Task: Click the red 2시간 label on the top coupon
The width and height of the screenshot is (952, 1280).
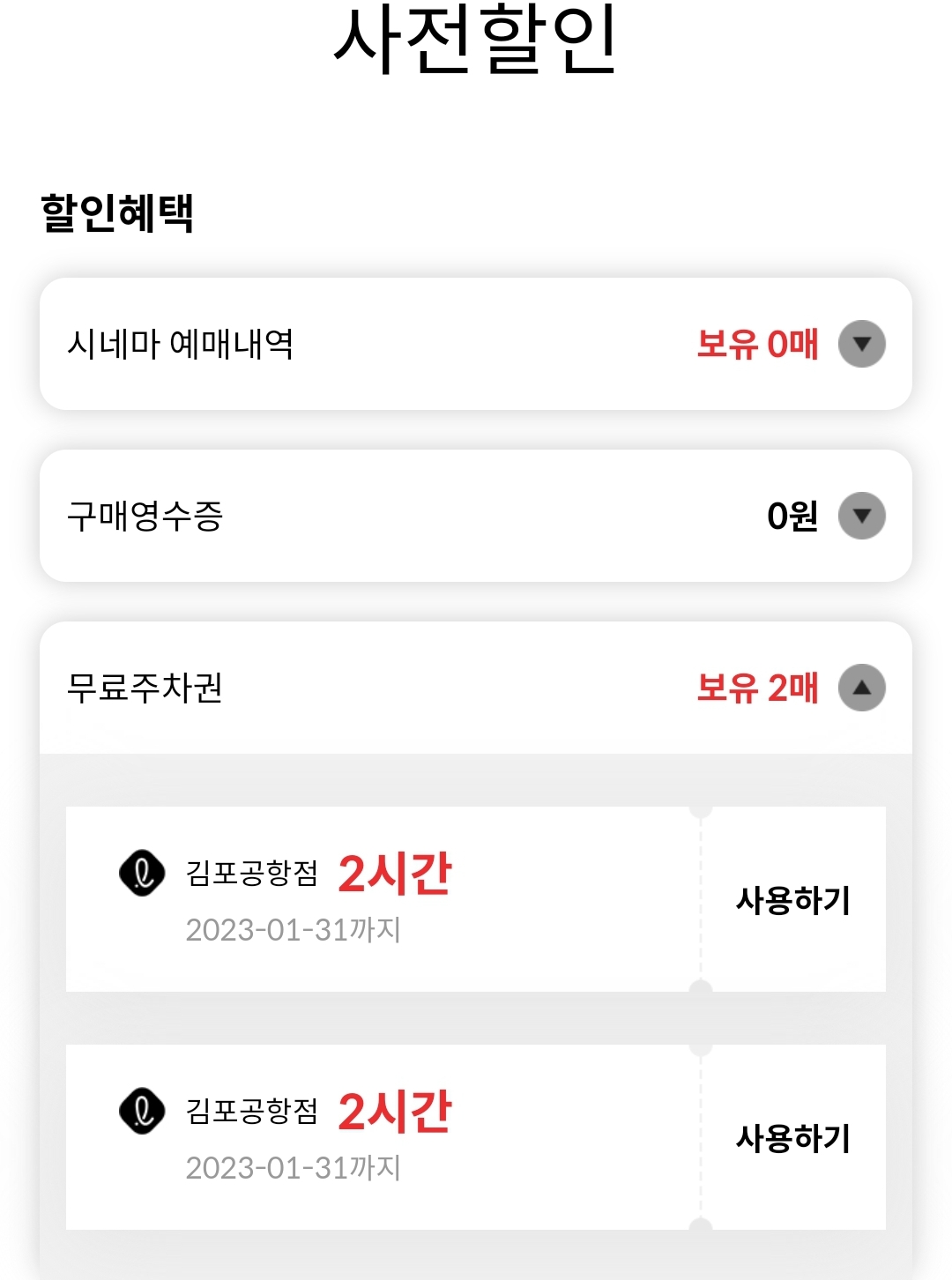Action: coord(395,874)
